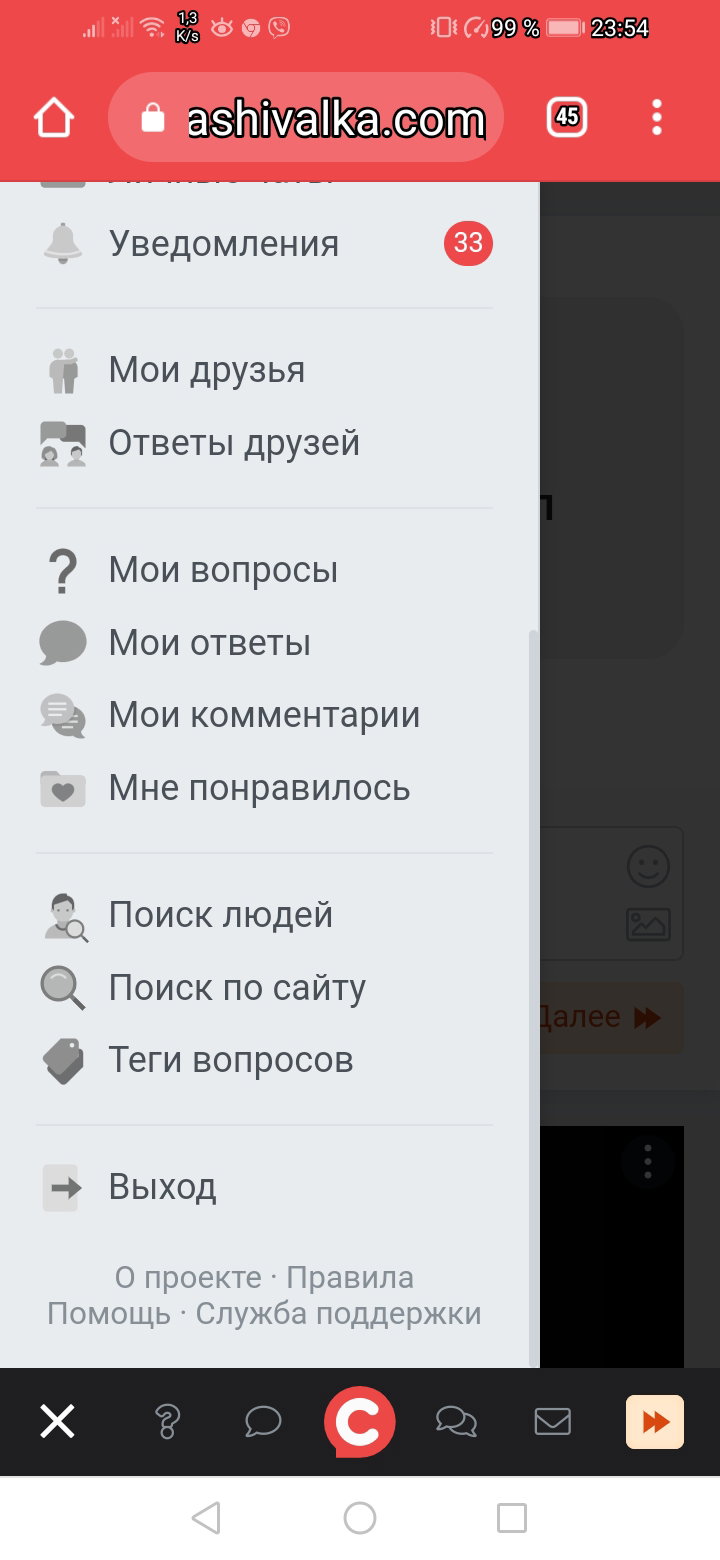View Мои комментарии

click(x=264, y=715)
